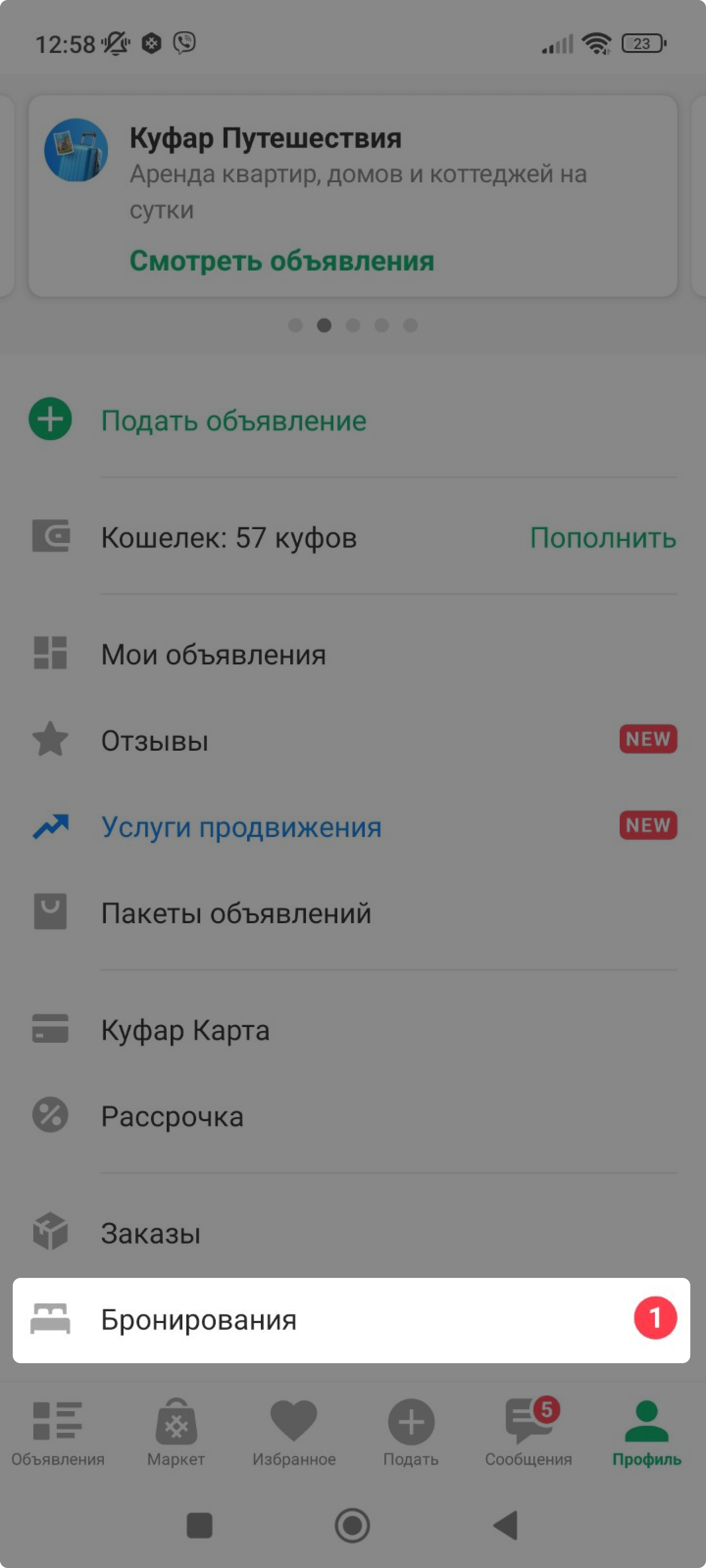
Task: Open the Бронирования row
Action: 351,1320
